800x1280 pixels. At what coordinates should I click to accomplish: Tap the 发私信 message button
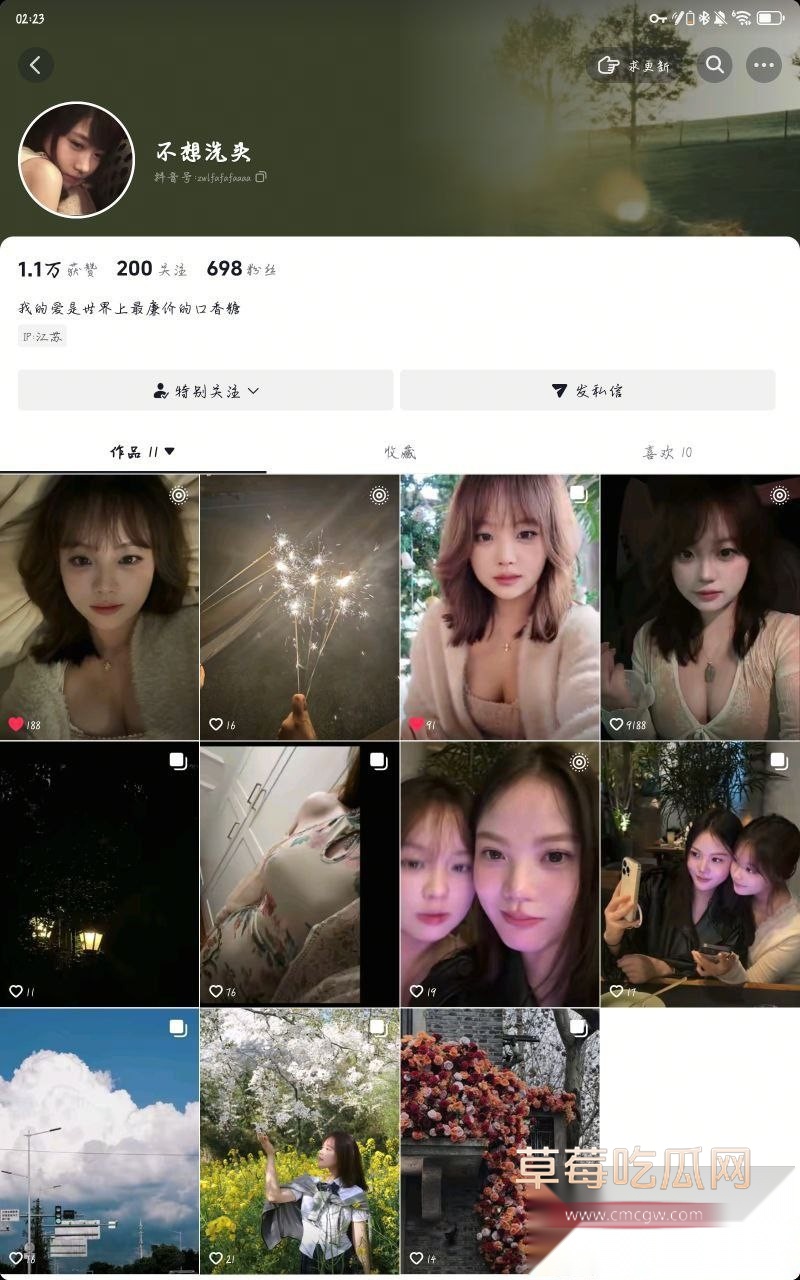pyautogui.click(x=588, y=391)
